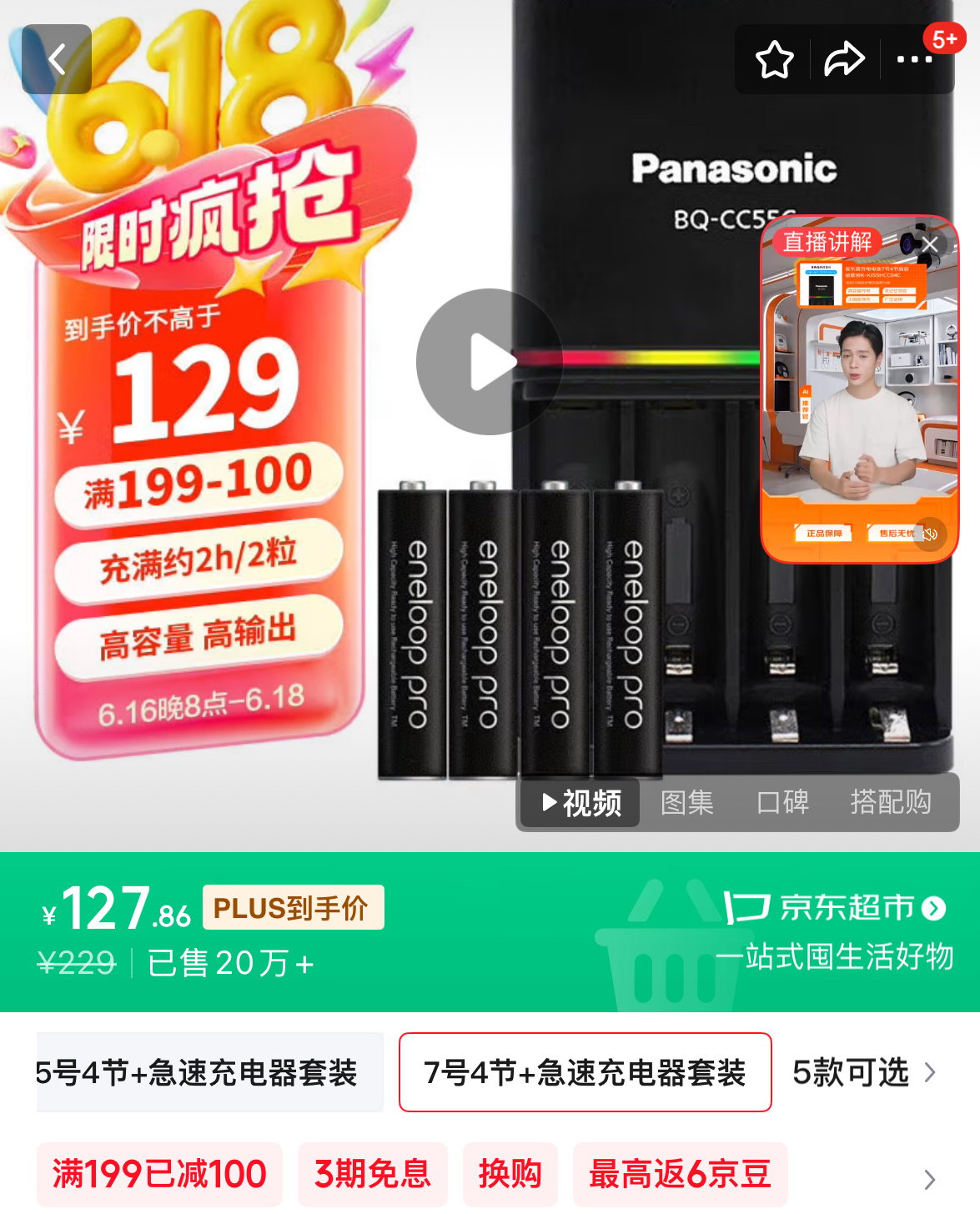Unmute the live stream sound

tap(930, 534)
